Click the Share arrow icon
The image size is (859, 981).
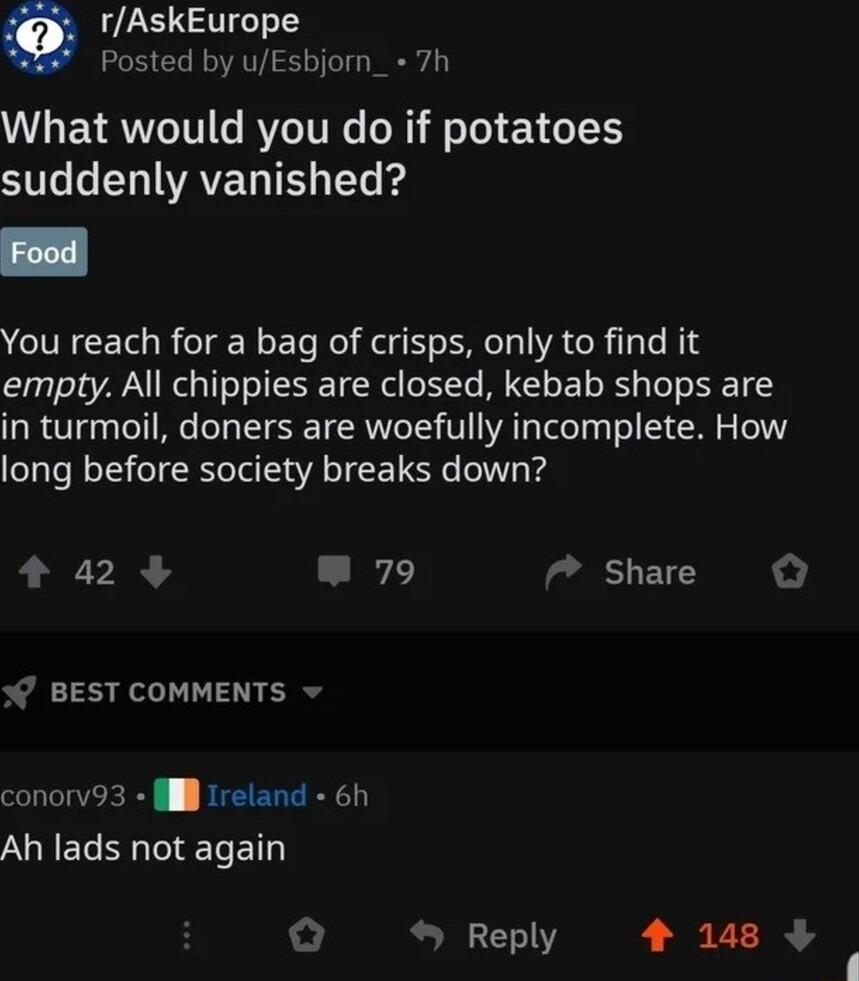click(x=563, y=571)
